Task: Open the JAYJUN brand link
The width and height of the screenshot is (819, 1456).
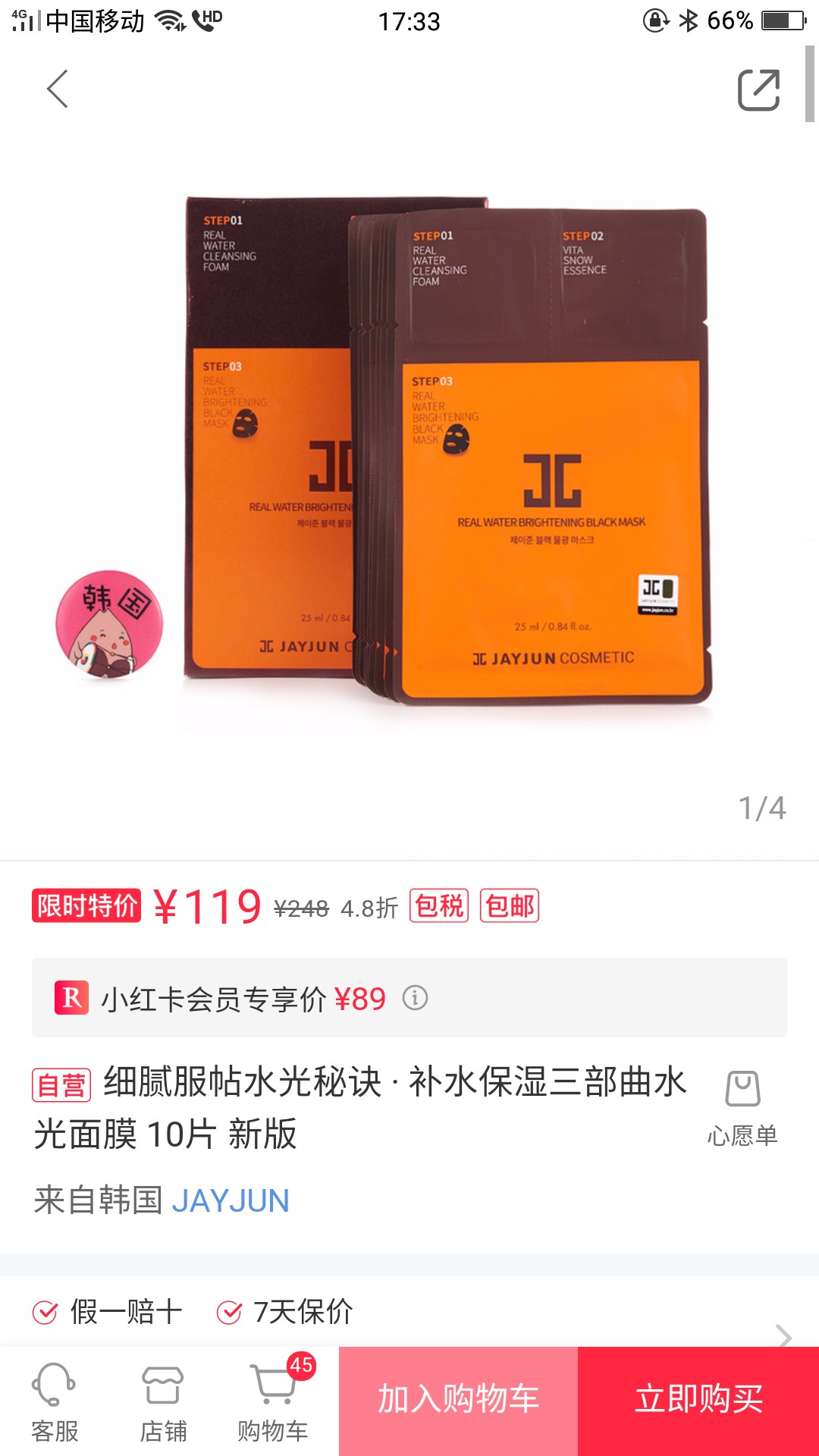Action: click(231, 1201)
